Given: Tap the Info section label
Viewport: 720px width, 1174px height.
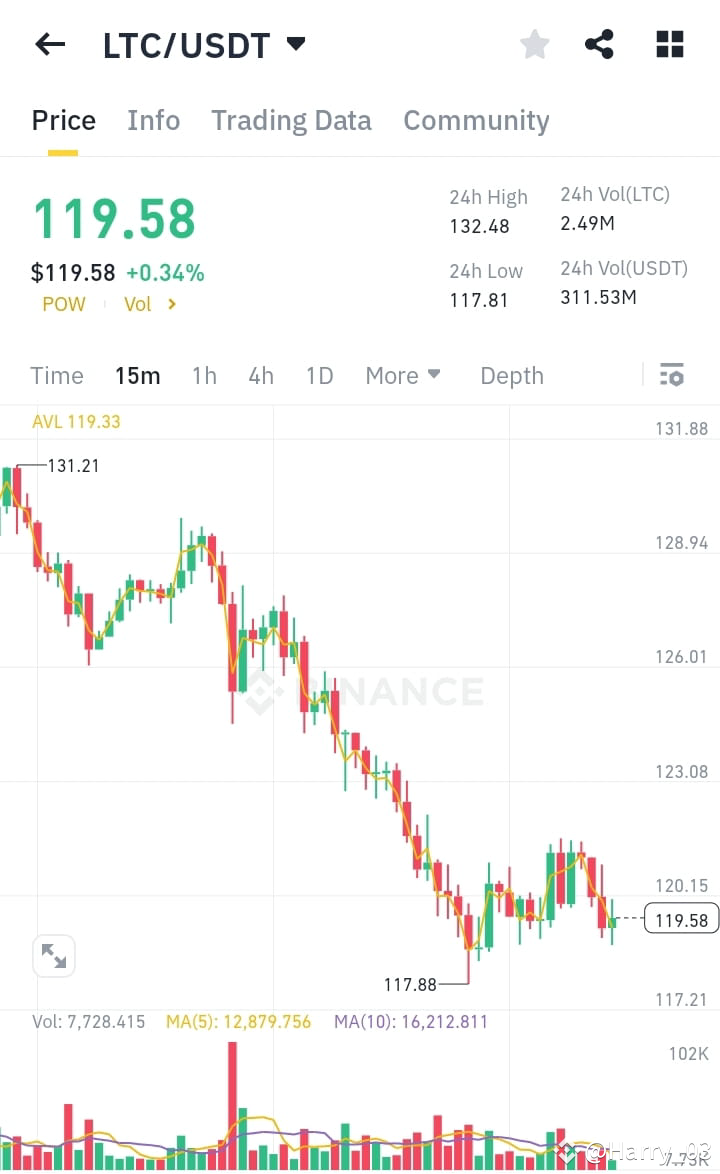Looking at the screenshot, I should pos(153,120).
